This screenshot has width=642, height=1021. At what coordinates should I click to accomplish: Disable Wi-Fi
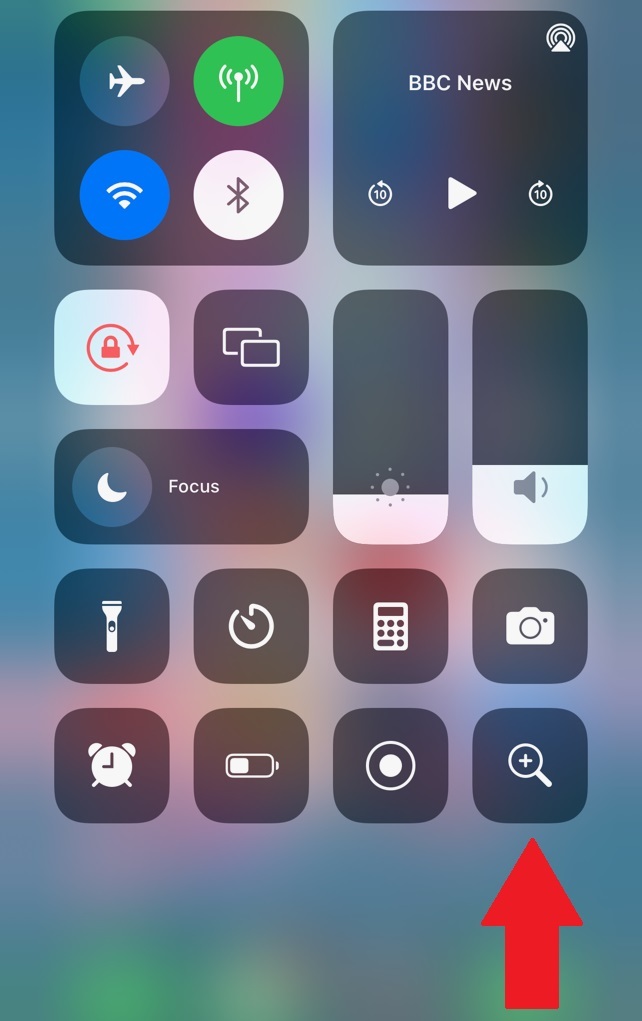(x=125, y=195)
